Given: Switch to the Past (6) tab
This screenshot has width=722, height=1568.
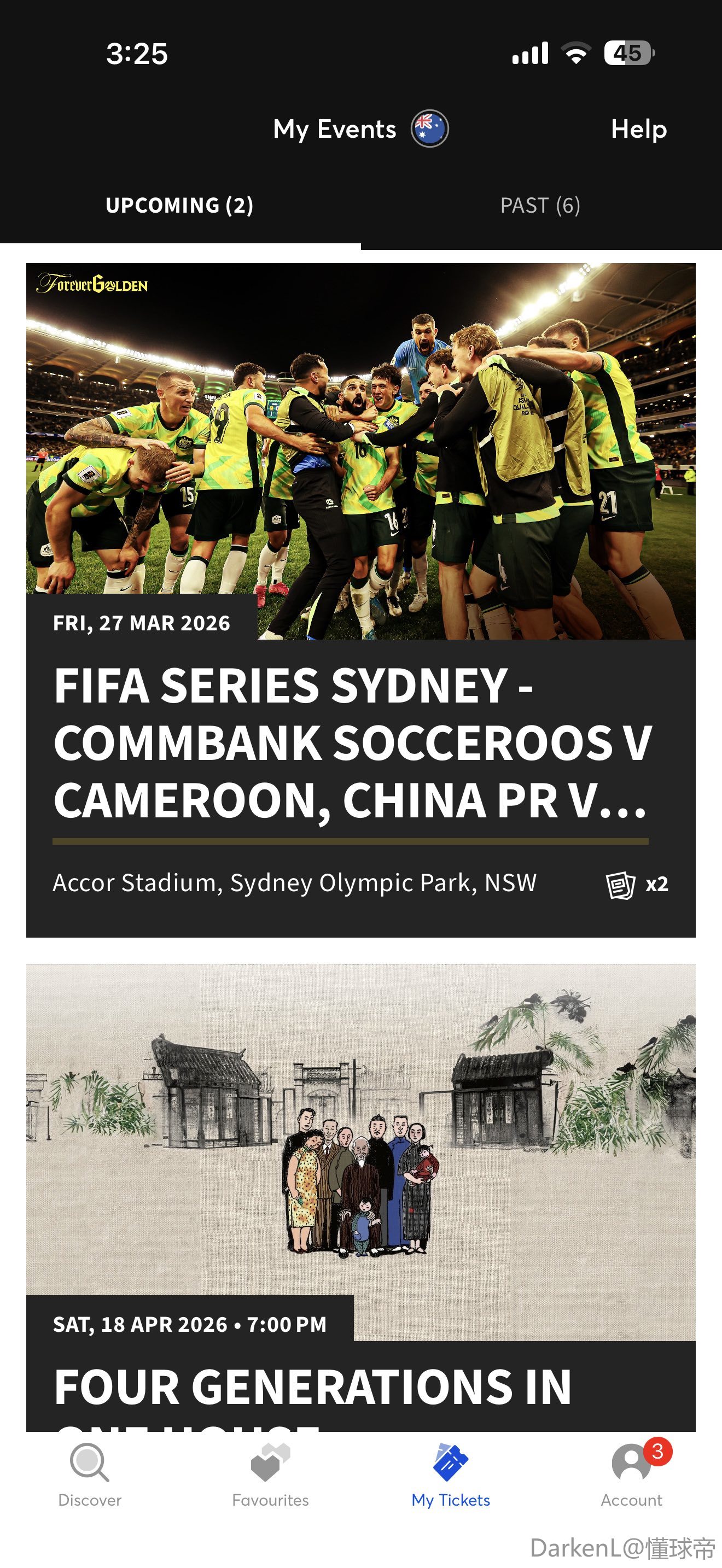Looking at the screenshot, I should [x=540, y=206].
